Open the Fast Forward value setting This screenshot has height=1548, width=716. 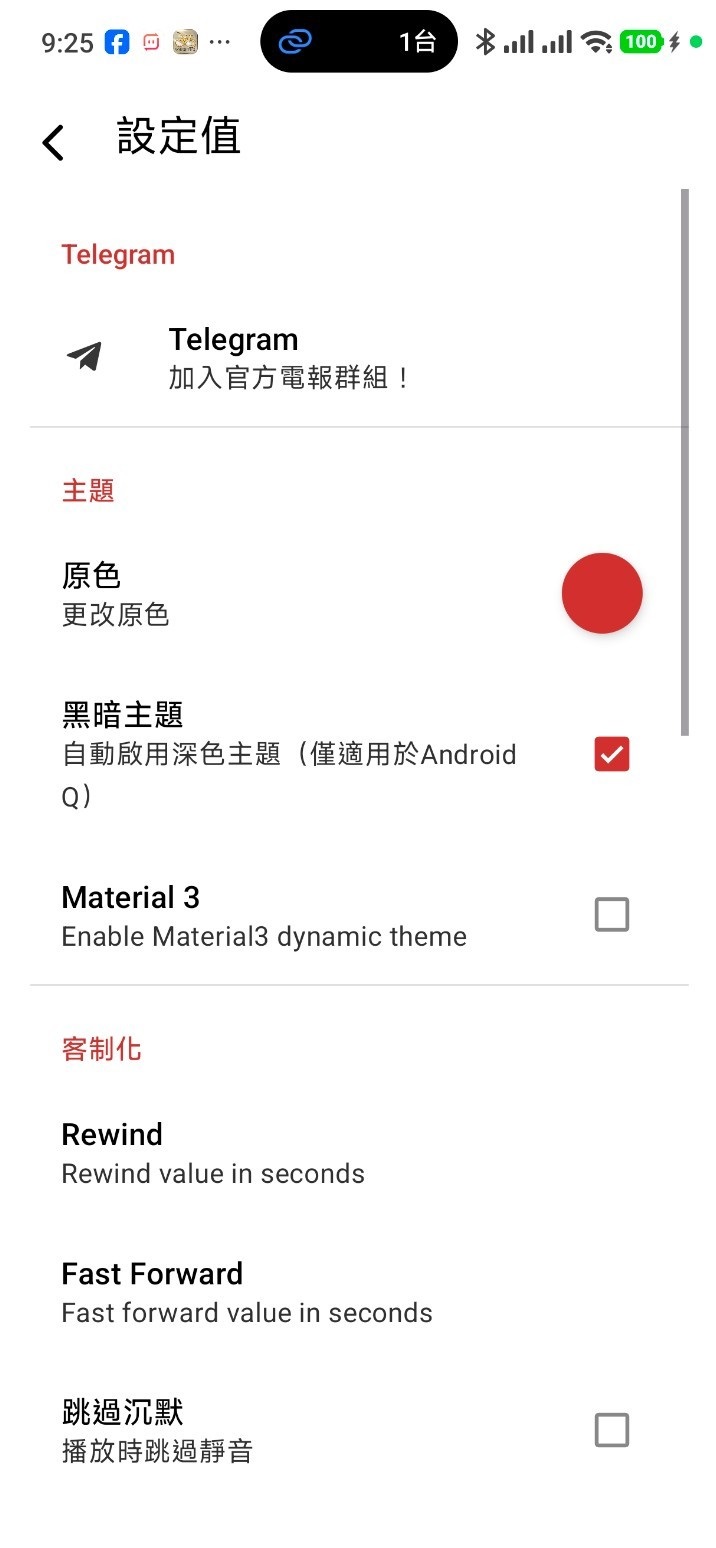[246, 1292]
